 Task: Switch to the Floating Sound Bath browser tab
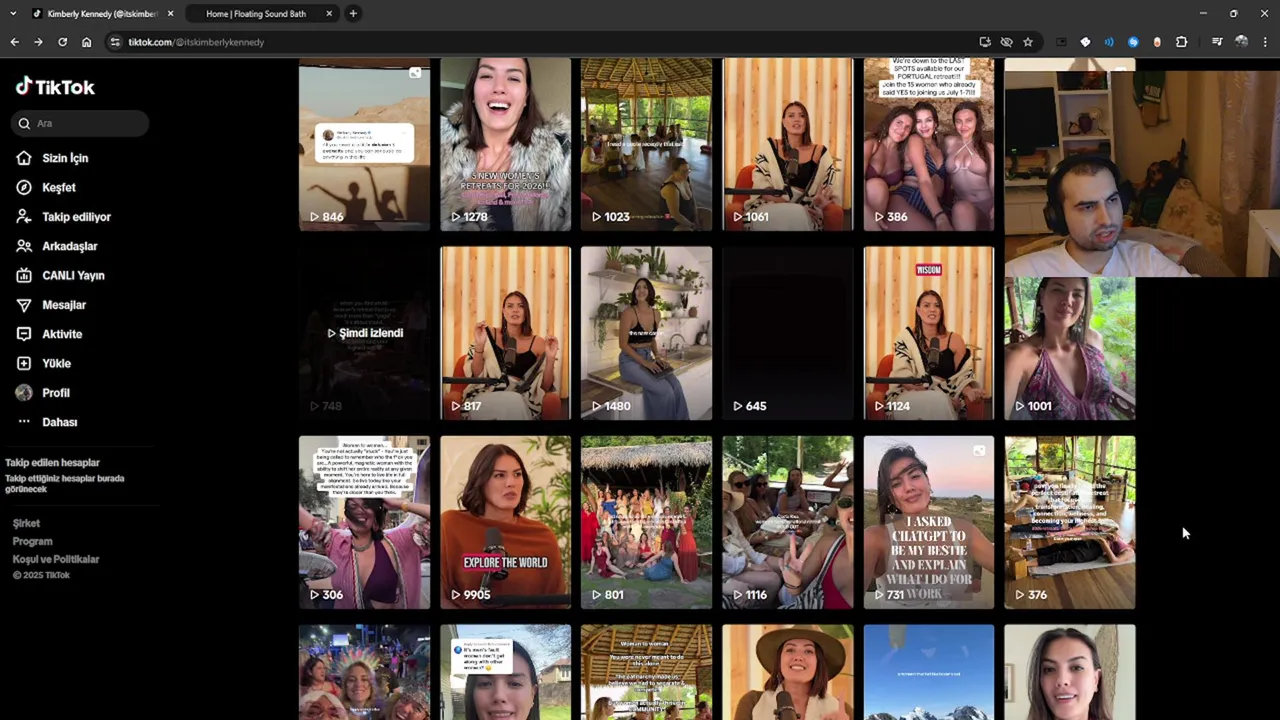pos(256,14)
